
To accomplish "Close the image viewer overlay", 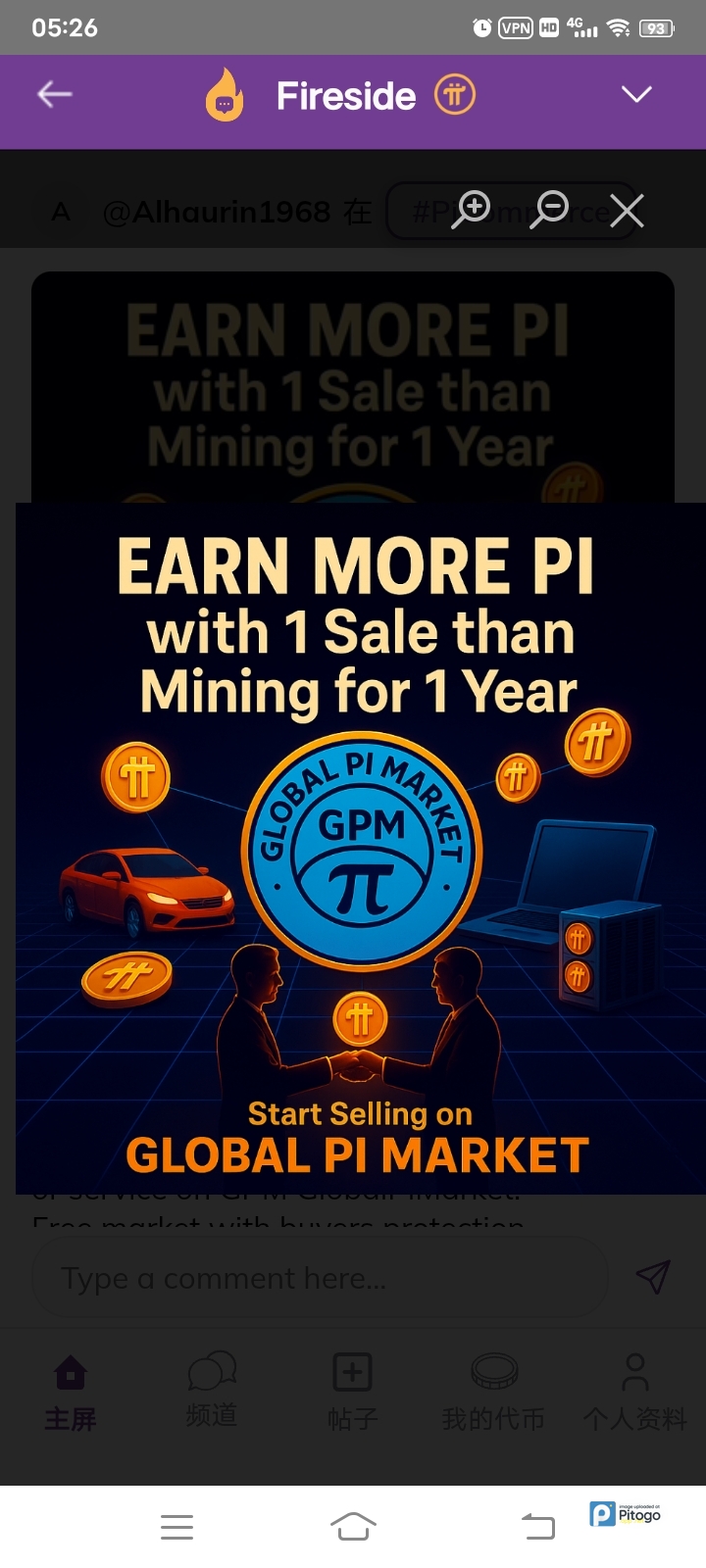I will [x=627, y=210].
